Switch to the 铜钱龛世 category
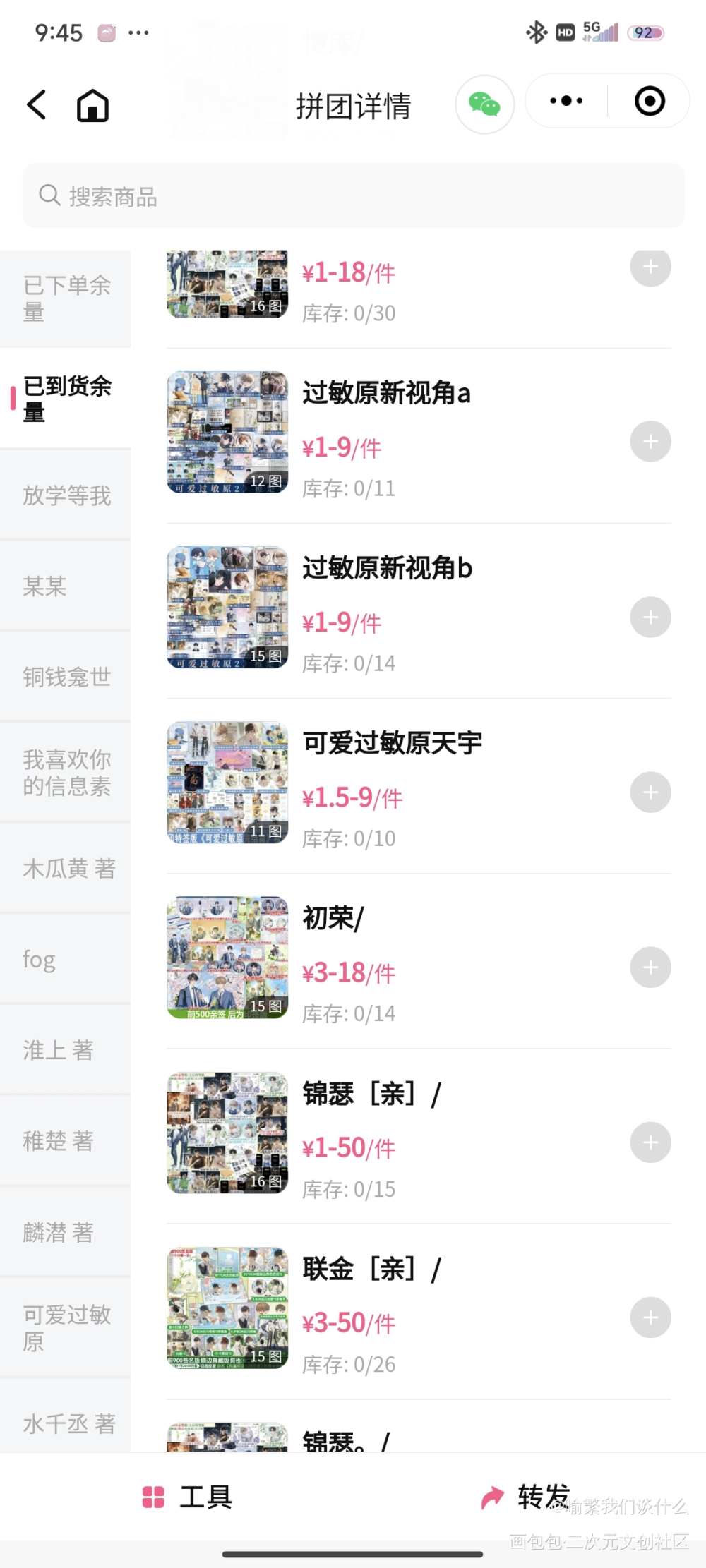The image size is (706, 1568). pos(66,677)
